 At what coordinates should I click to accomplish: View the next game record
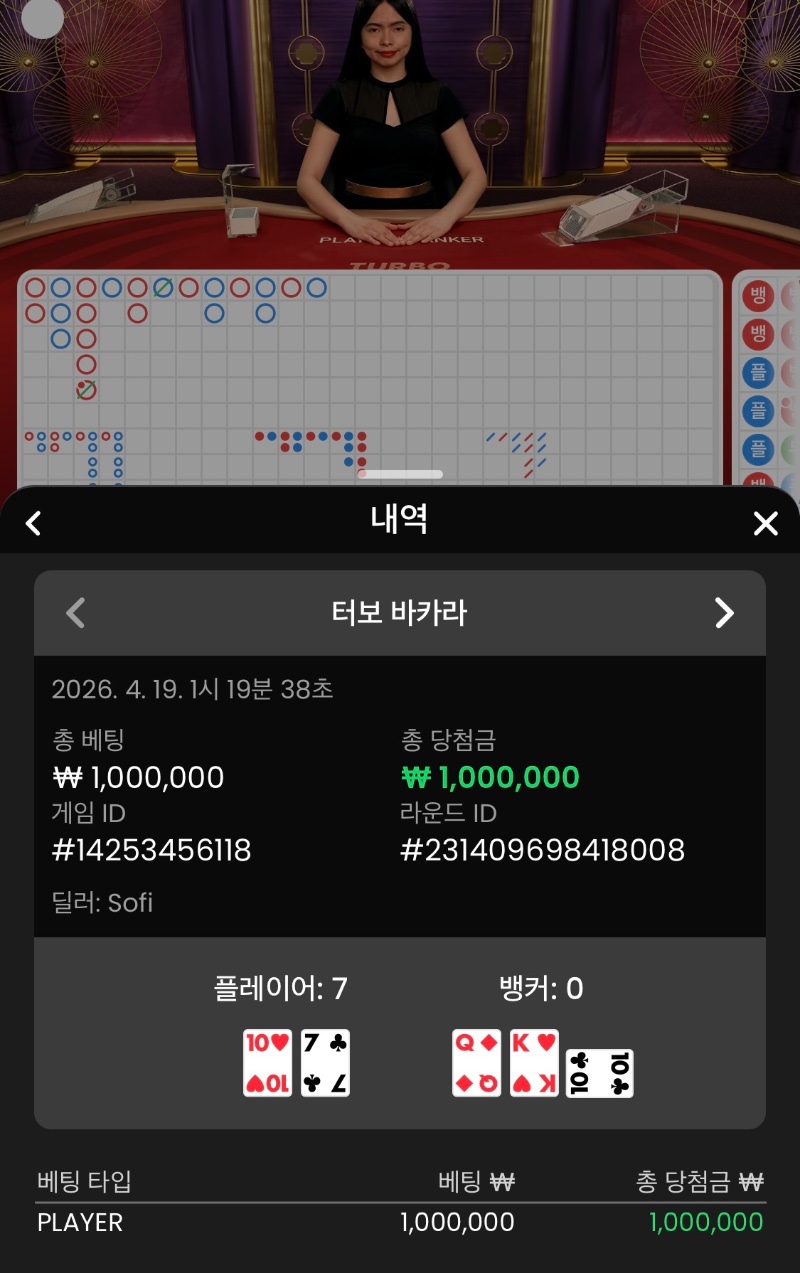(x=724, y=612)
